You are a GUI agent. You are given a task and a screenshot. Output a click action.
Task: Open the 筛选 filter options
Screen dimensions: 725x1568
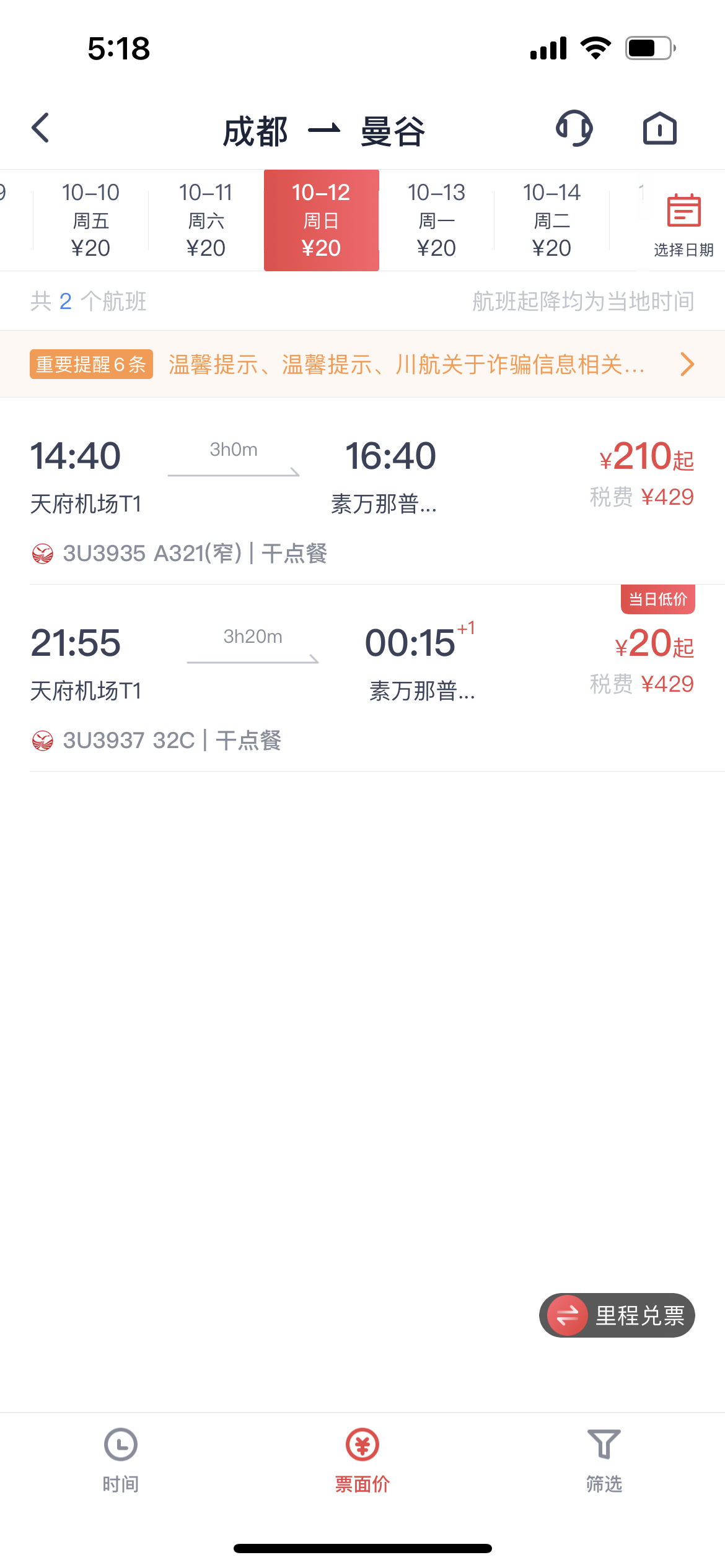[x=604, y=1460]
